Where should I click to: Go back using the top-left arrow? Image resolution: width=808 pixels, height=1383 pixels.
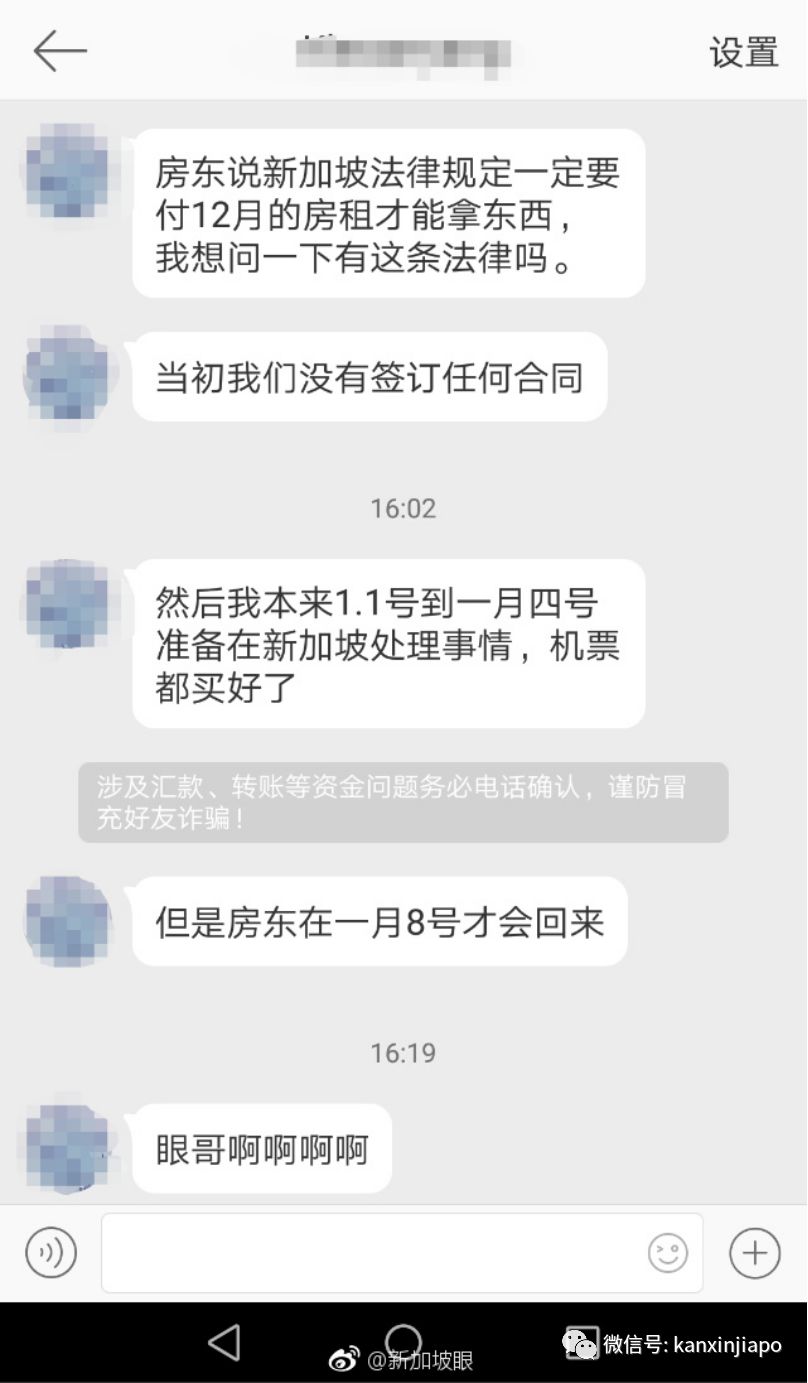click(59, 51)
